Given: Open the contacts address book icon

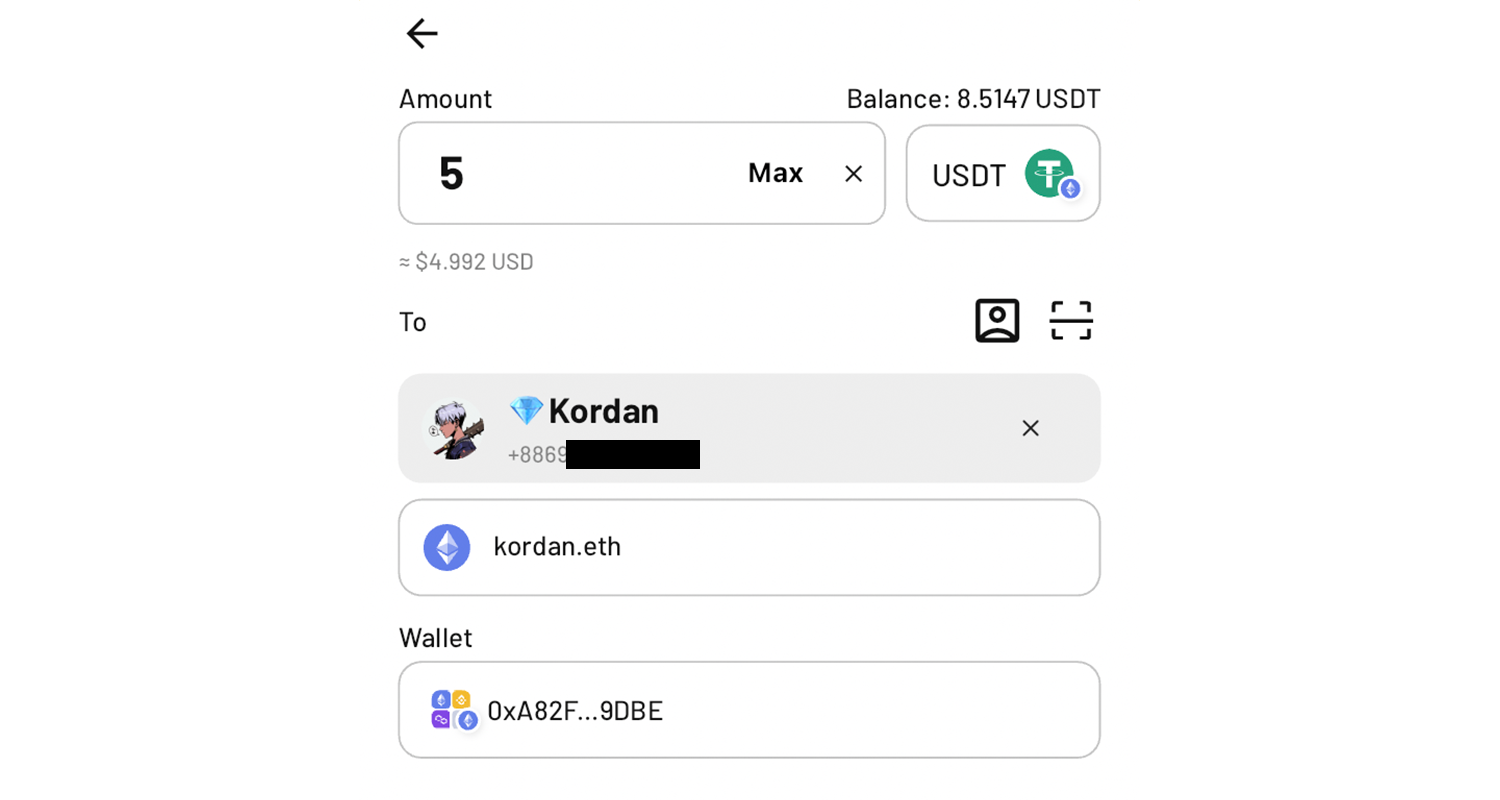Looking at the screenshot, I should click(x=997, y=321).
